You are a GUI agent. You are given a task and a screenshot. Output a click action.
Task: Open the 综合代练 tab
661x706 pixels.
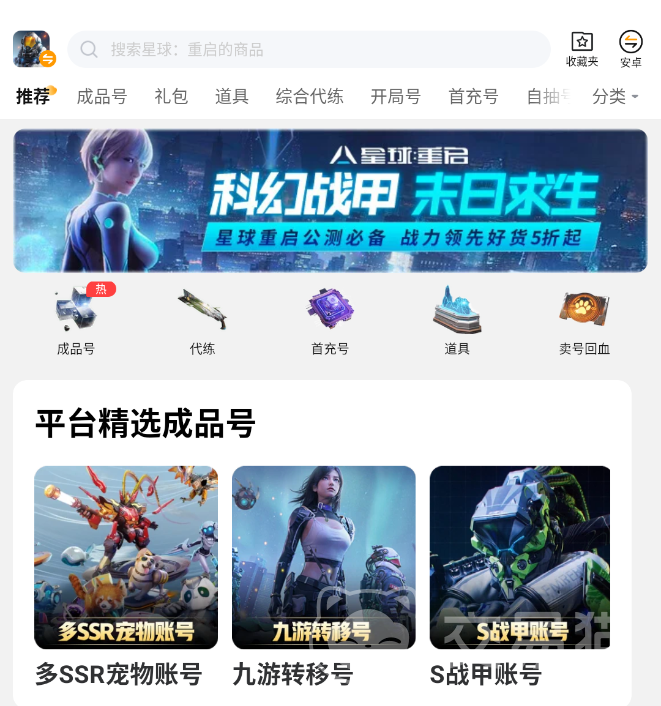point(310,96)
